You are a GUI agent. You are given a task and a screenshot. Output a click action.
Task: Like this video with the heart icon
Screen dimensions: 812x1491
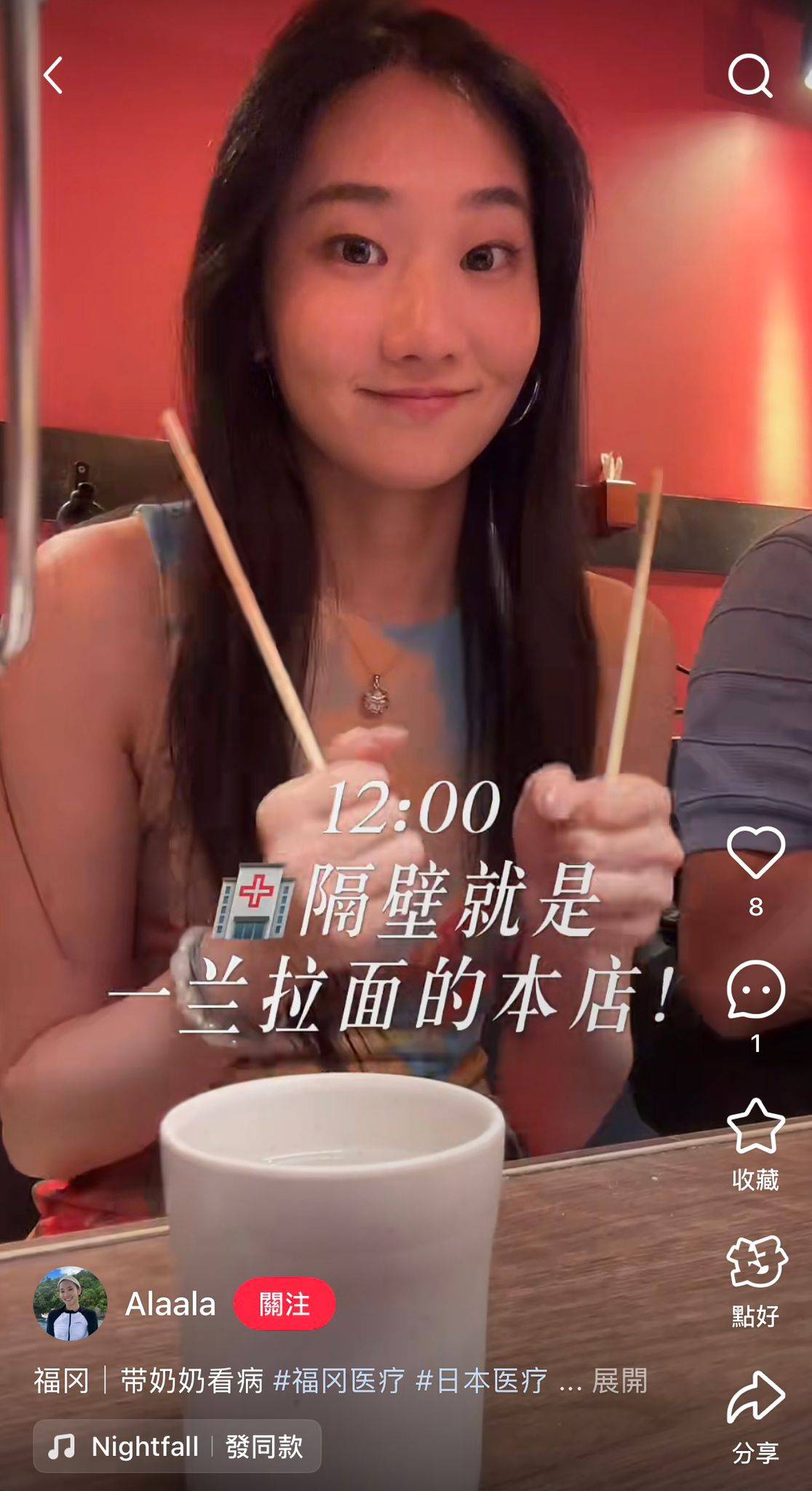click(x=756, y=852)
